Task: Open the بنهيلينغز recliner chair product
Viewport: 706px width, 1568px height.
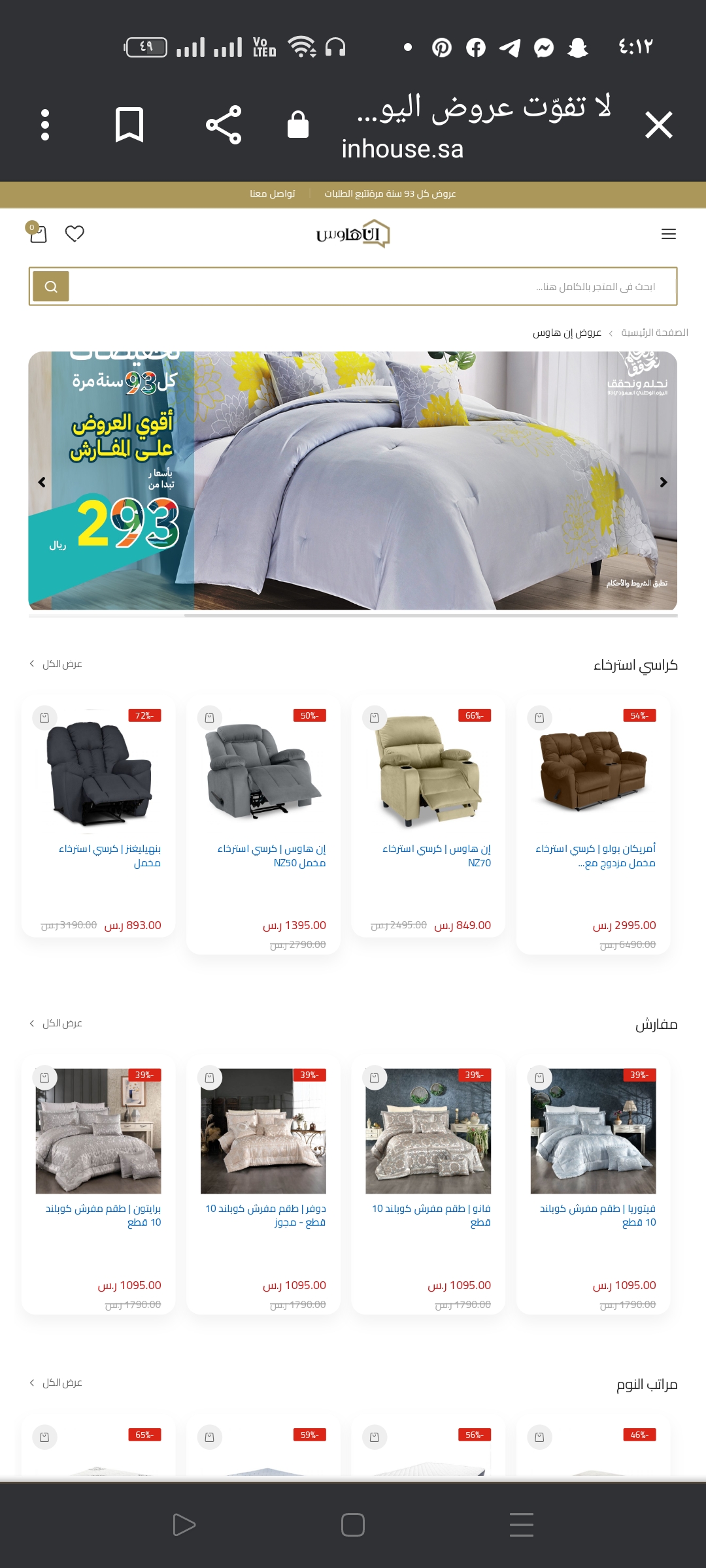Action: [99, 817]
